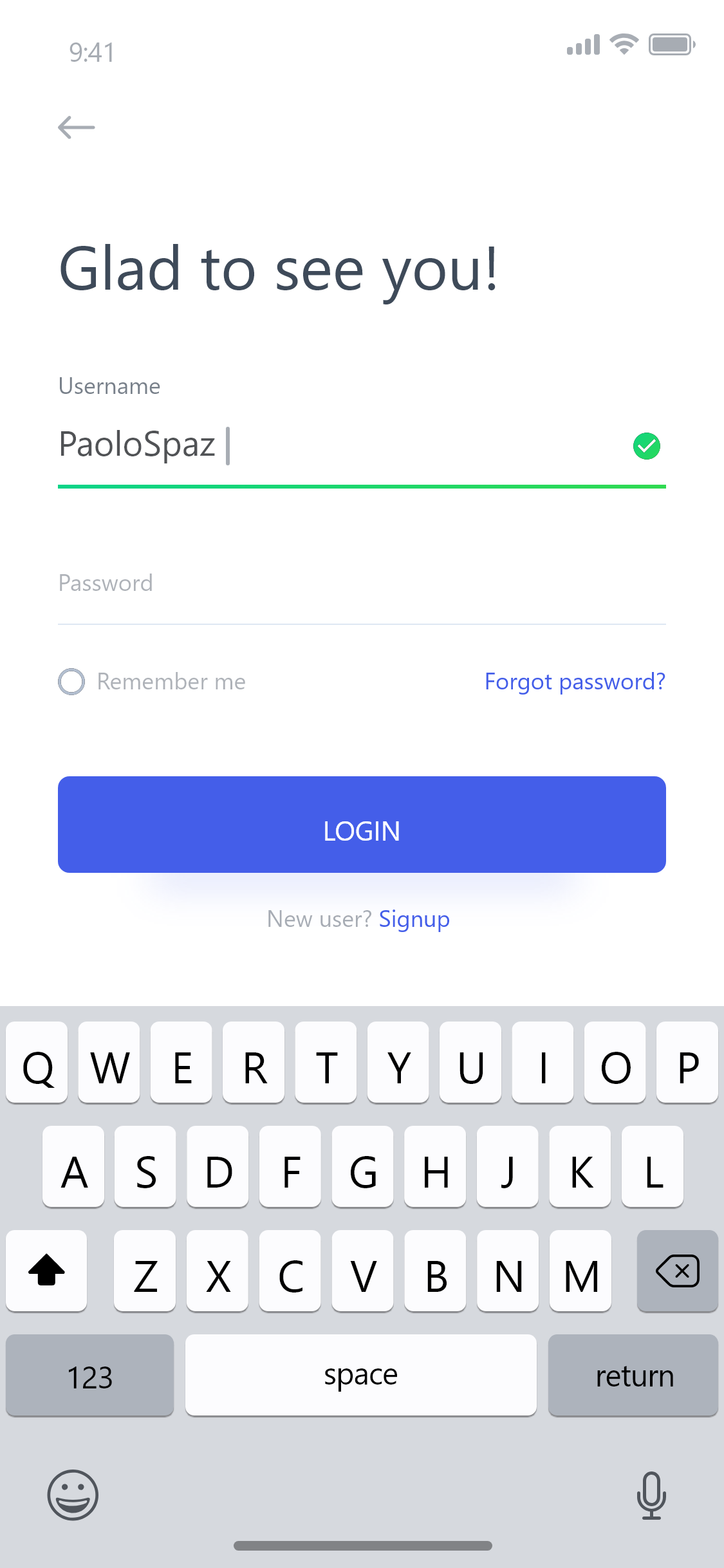Open the Forgot password link
Image resolution: width=724 pixels, height=1568 pixels.
click(x=575, y=682)
